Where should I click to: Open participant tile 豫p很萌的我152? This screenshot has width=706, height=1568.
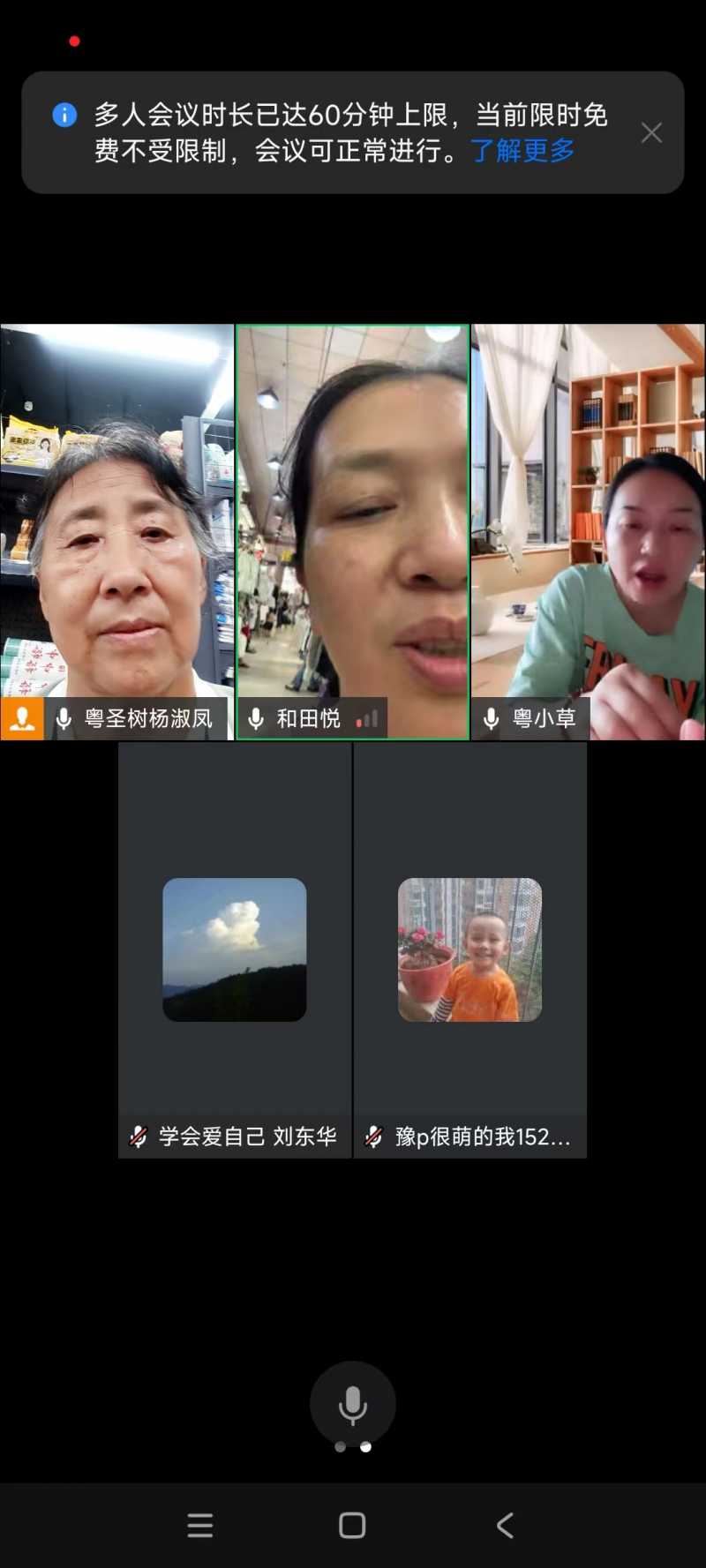pyautogui.click(x=469, y=949)
